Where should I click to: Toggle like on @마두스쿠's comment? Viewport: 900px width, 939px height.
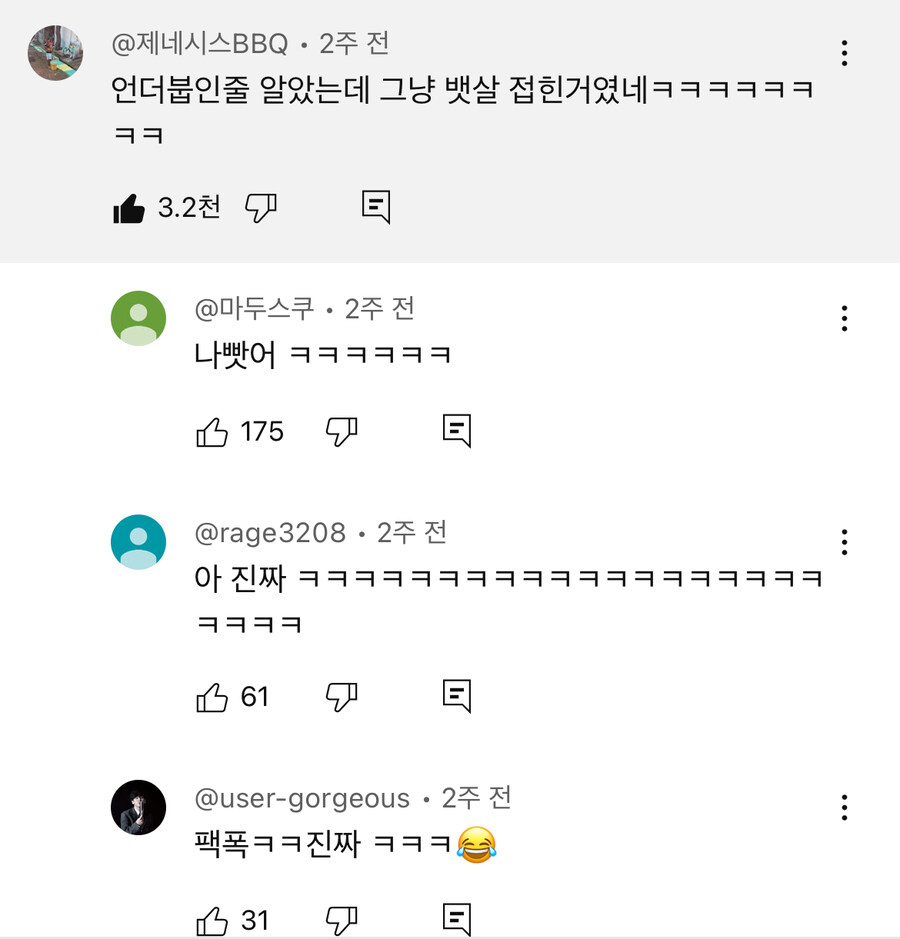tap(213, 432)
